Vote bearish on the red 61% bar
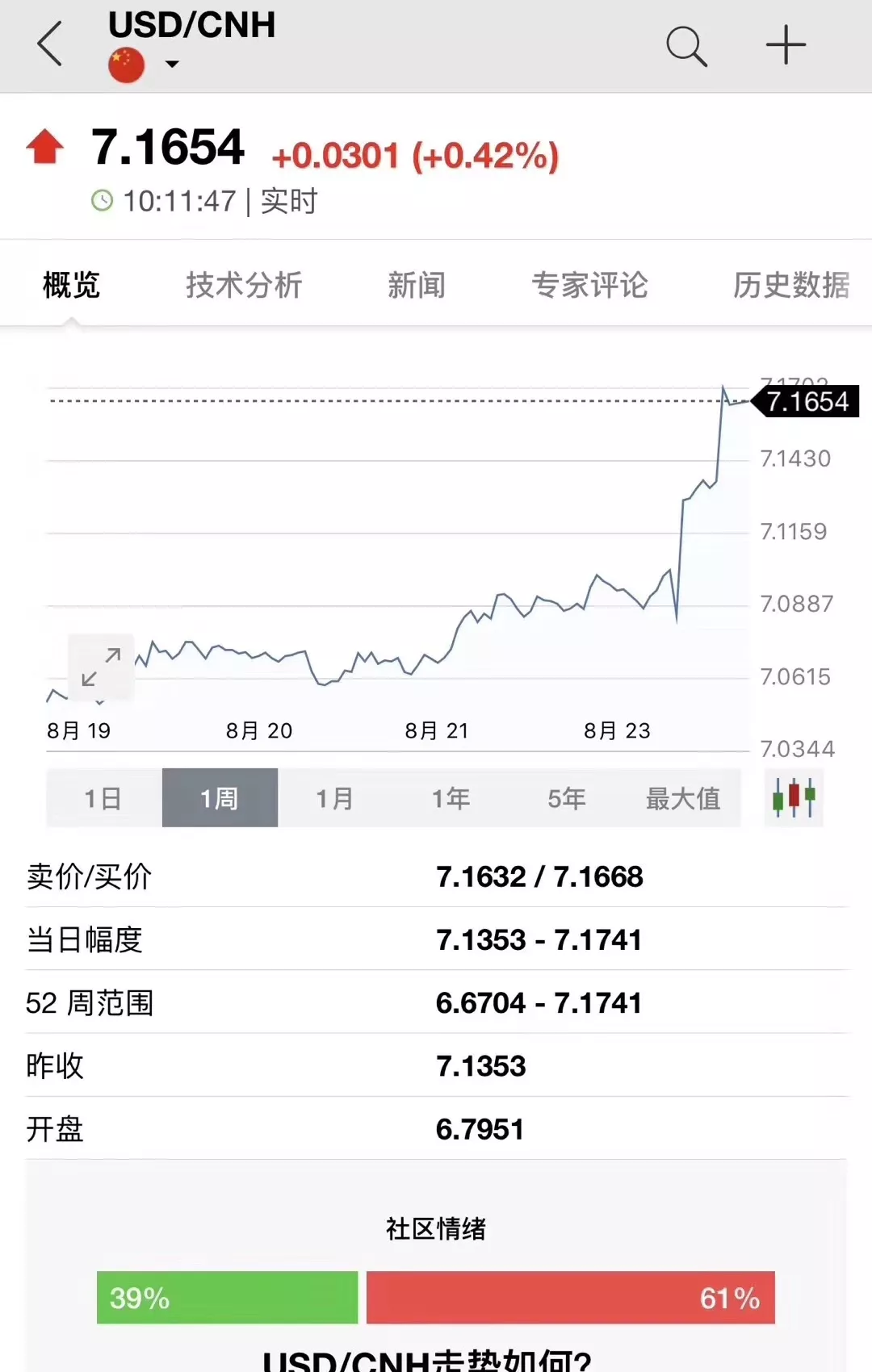Screen dimensions: 872x1372 click(x=570, y=1298)
